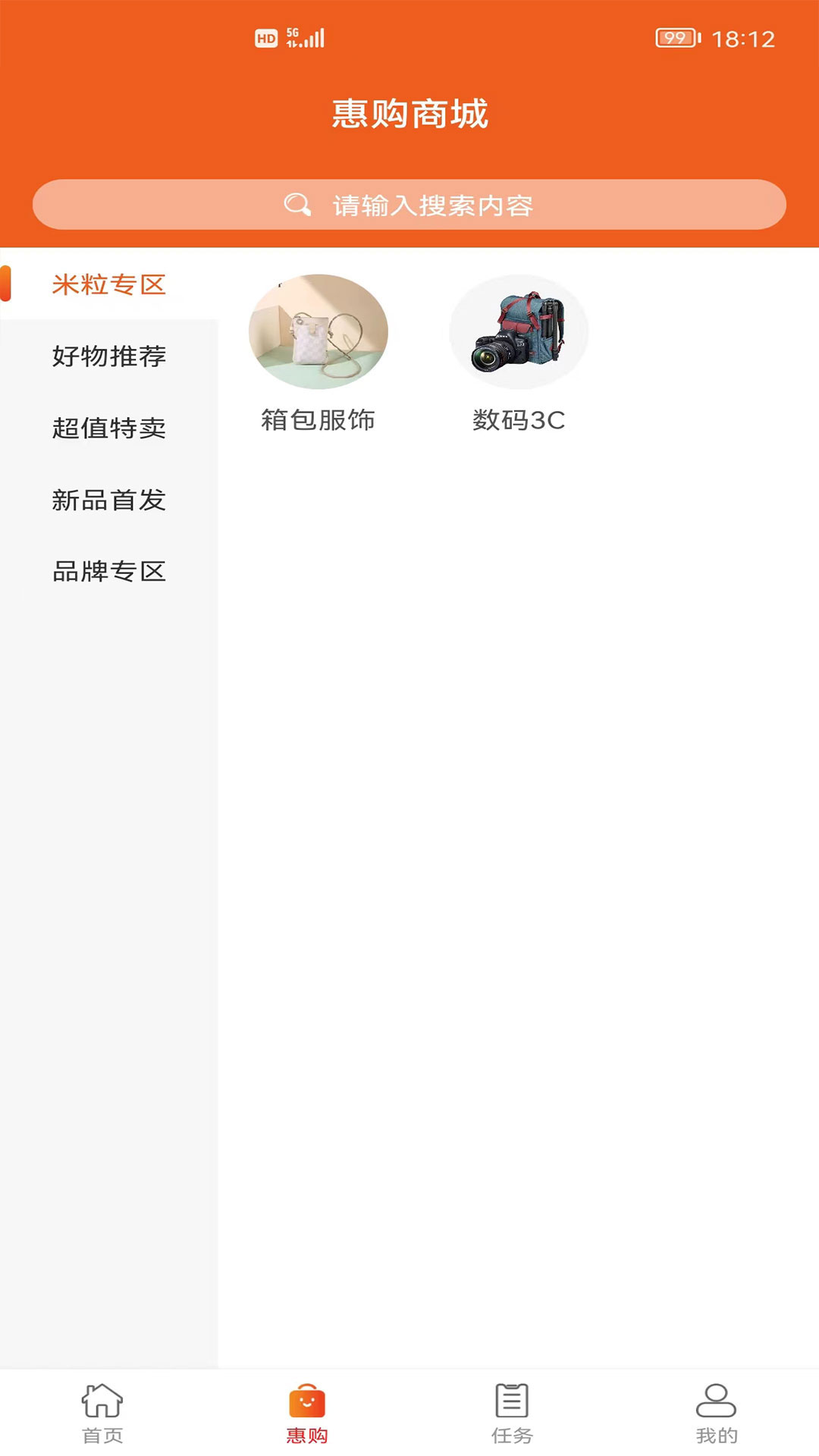
Task: Open the 数码3C subcategory
Action: click(x=519, y=353)
